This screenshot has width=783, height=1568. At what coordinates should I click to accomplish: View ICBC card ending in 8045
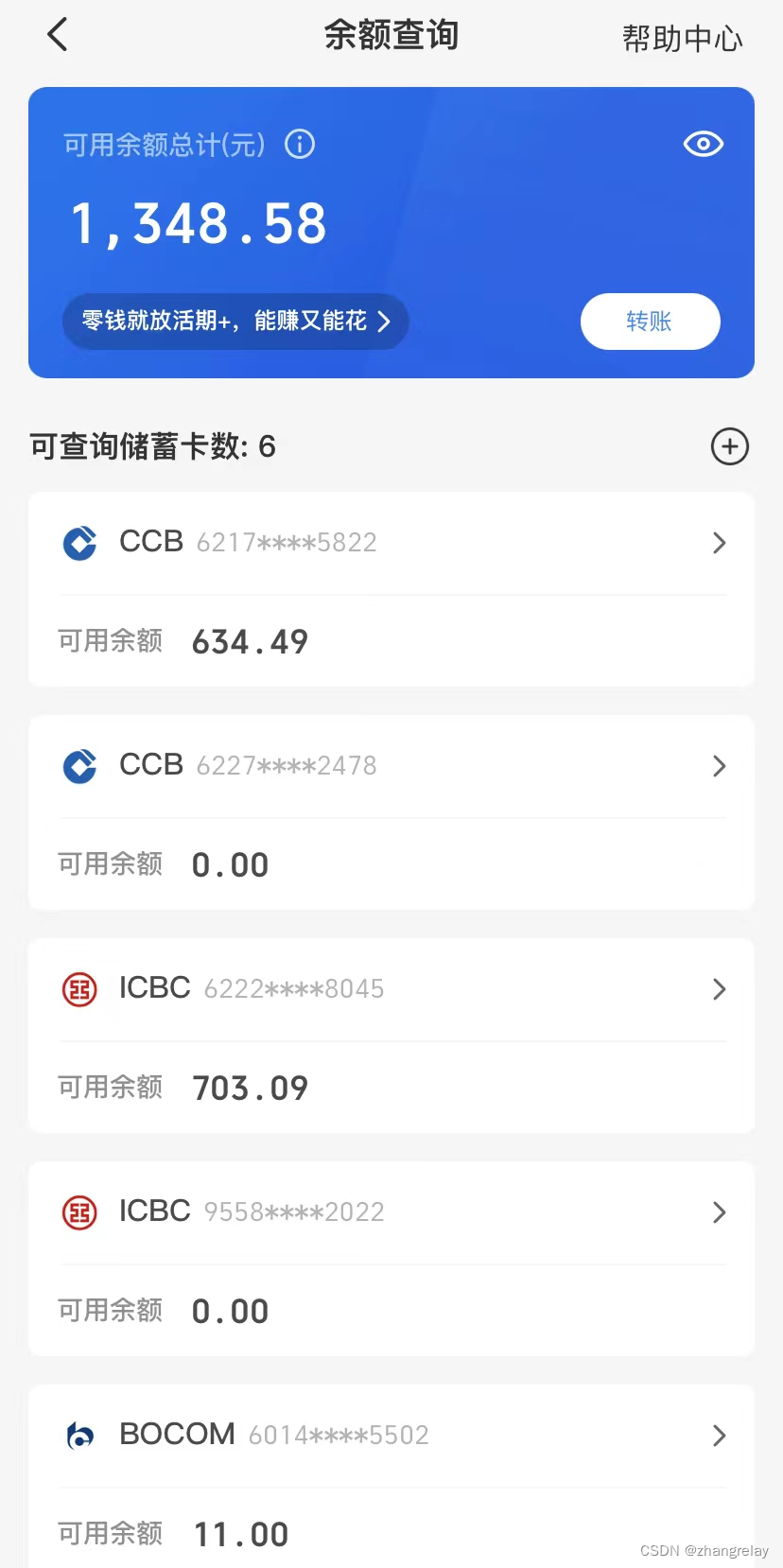(x=391, y=989)
